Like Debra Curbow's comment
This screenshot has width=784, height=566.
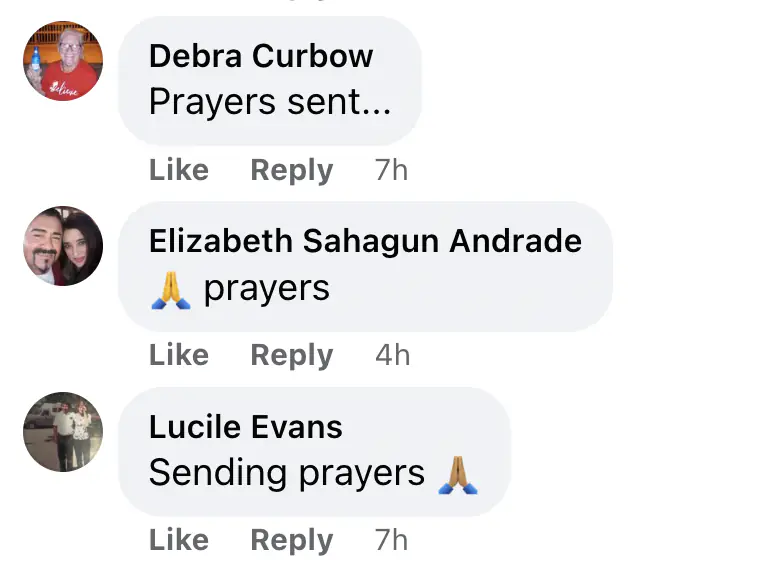pos(179,170)
